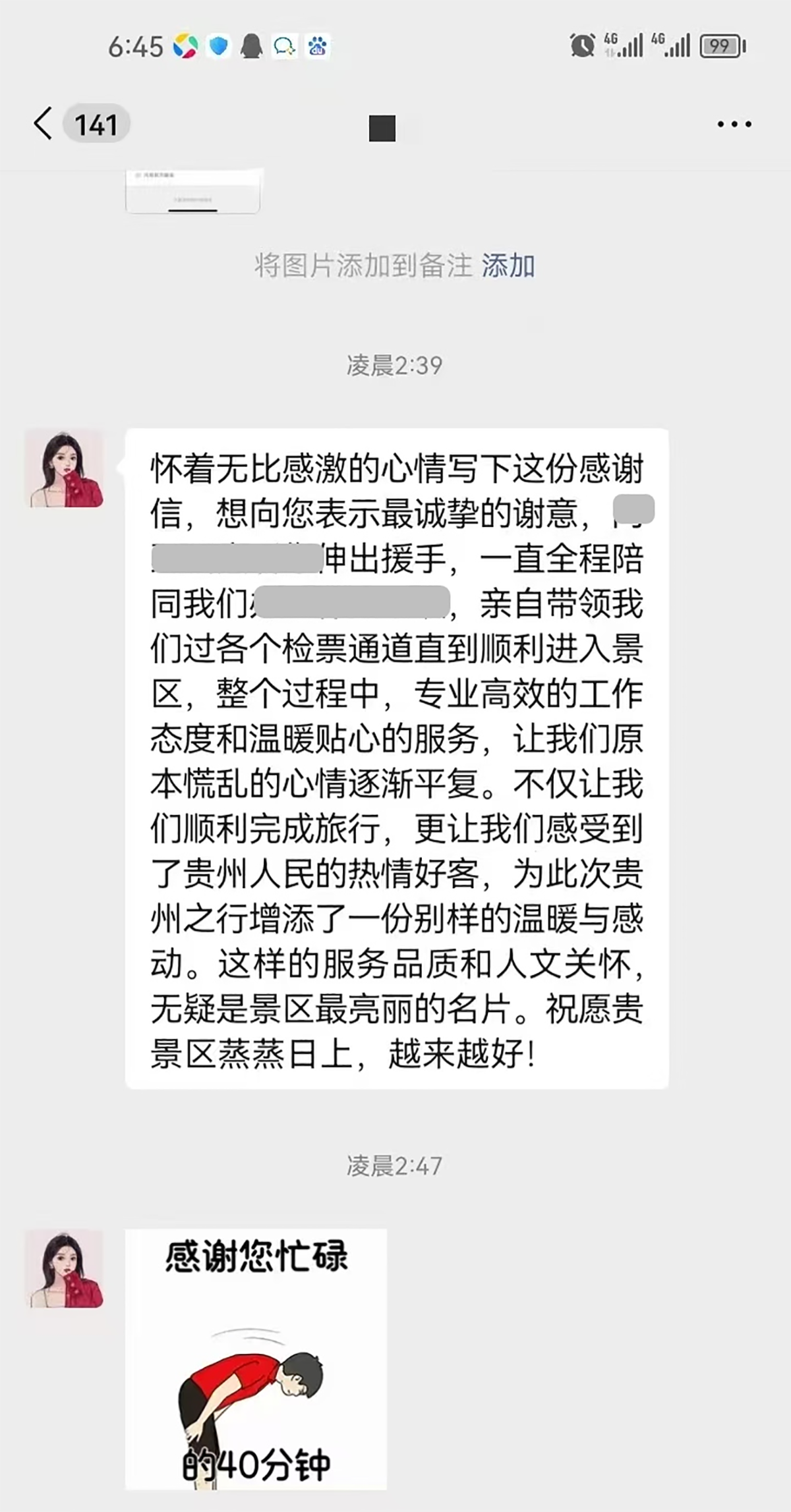
Task: Open the chat overflow menu
Action: point(734,124)
